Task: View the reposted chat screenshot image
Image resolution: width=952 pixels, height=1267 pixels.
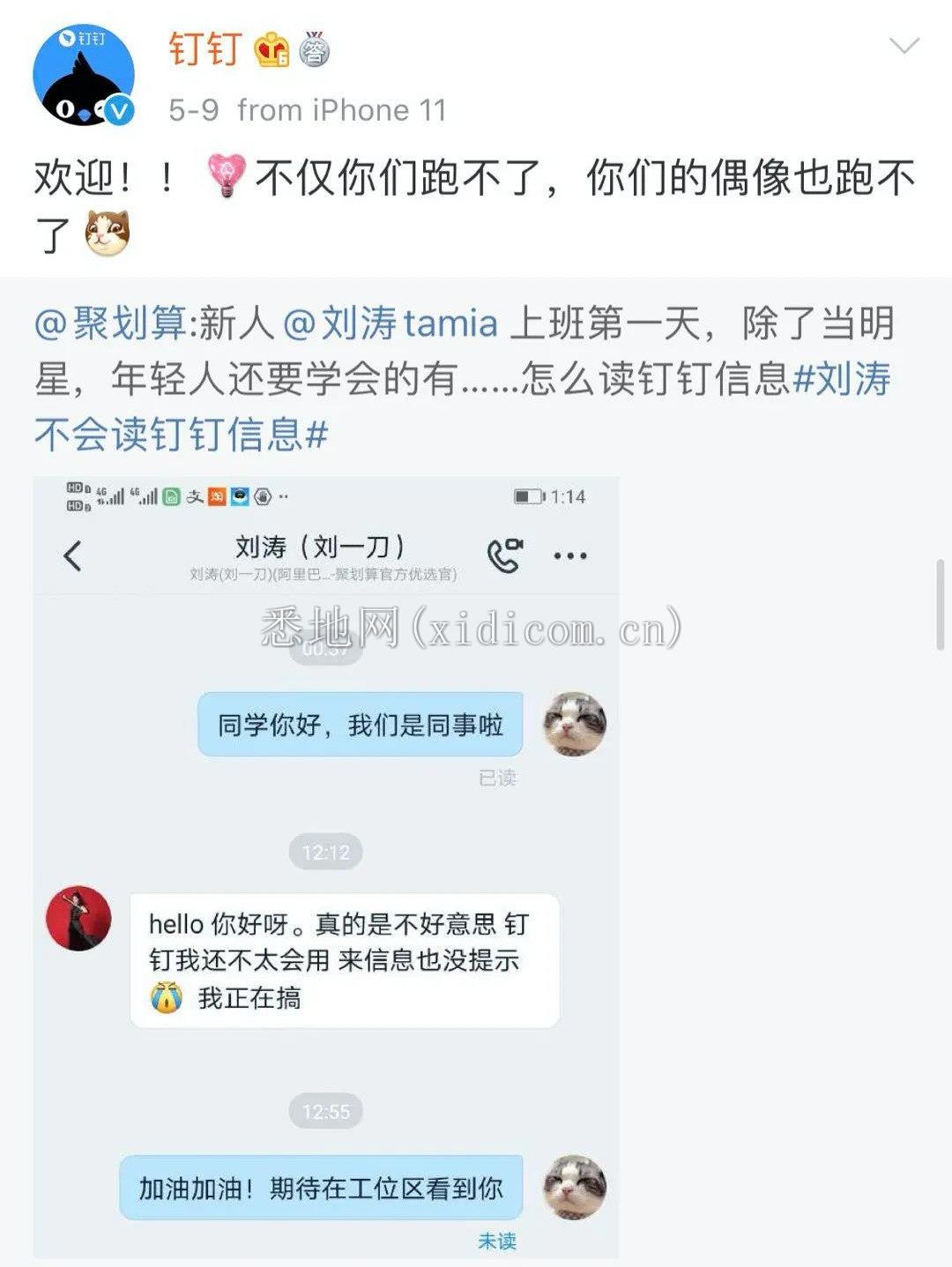Action: (326, 867)
